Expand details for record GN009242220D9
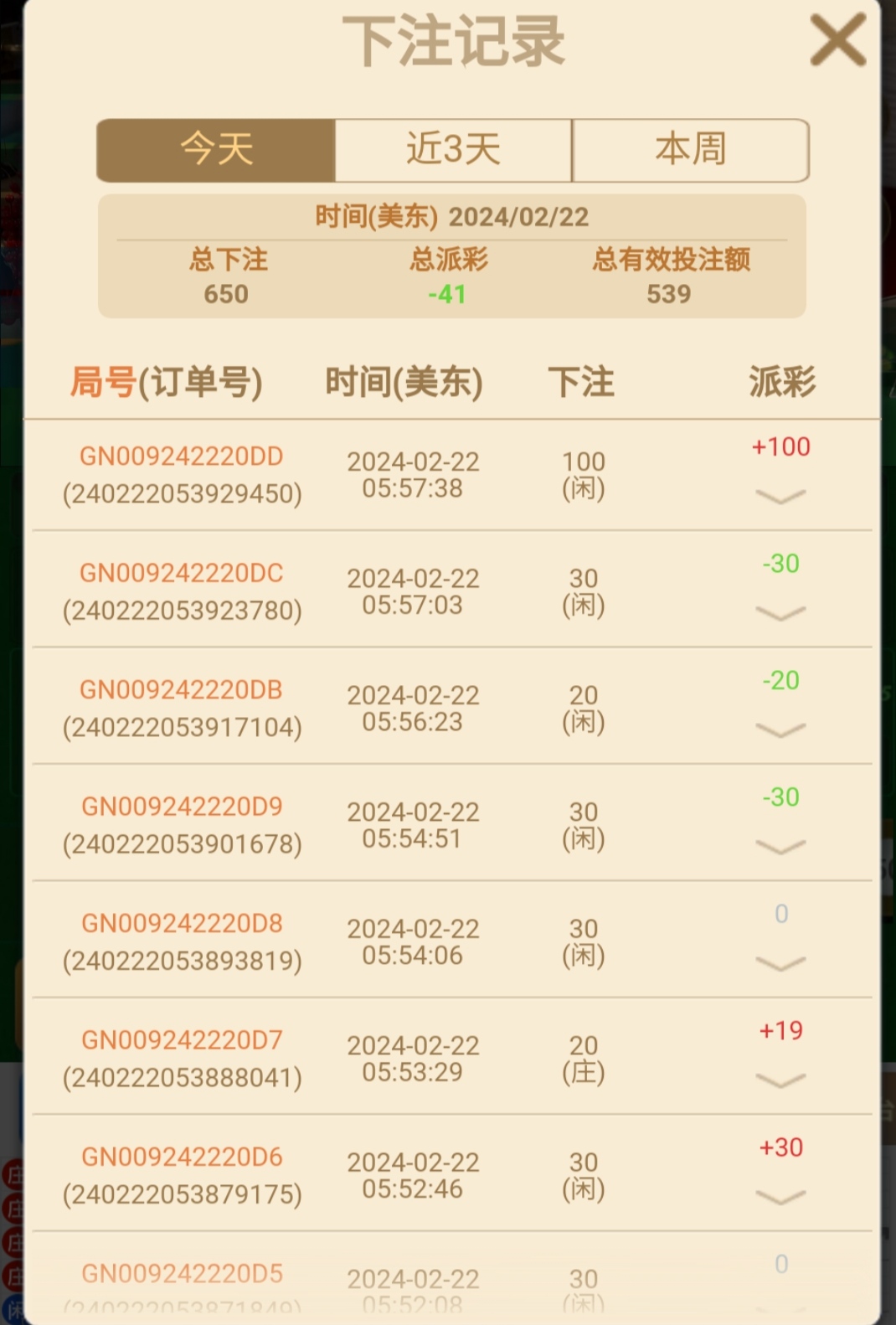This screenshot has width=896, height=1325. coord(780,847)
